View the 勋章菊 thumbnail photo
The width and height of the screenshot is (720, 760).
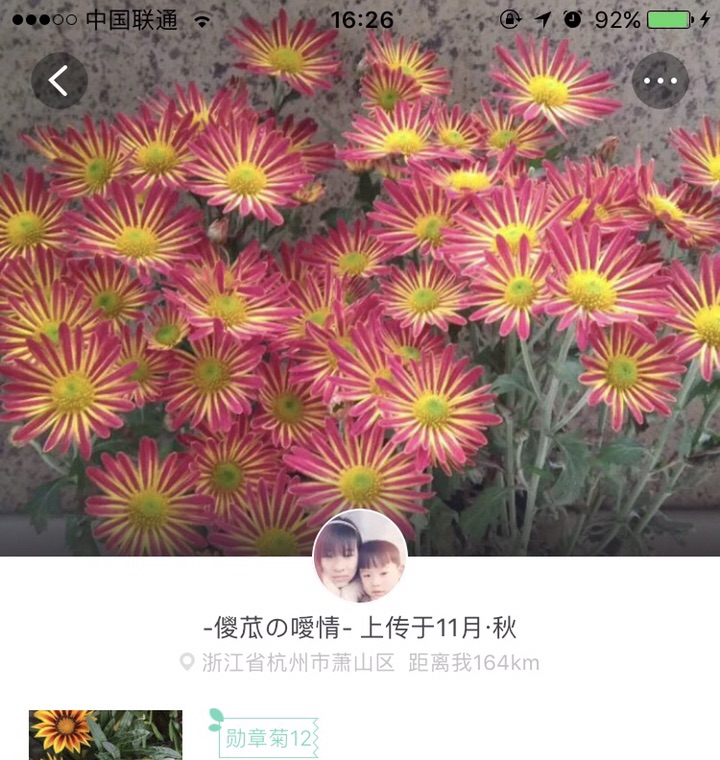pos(105,735)
